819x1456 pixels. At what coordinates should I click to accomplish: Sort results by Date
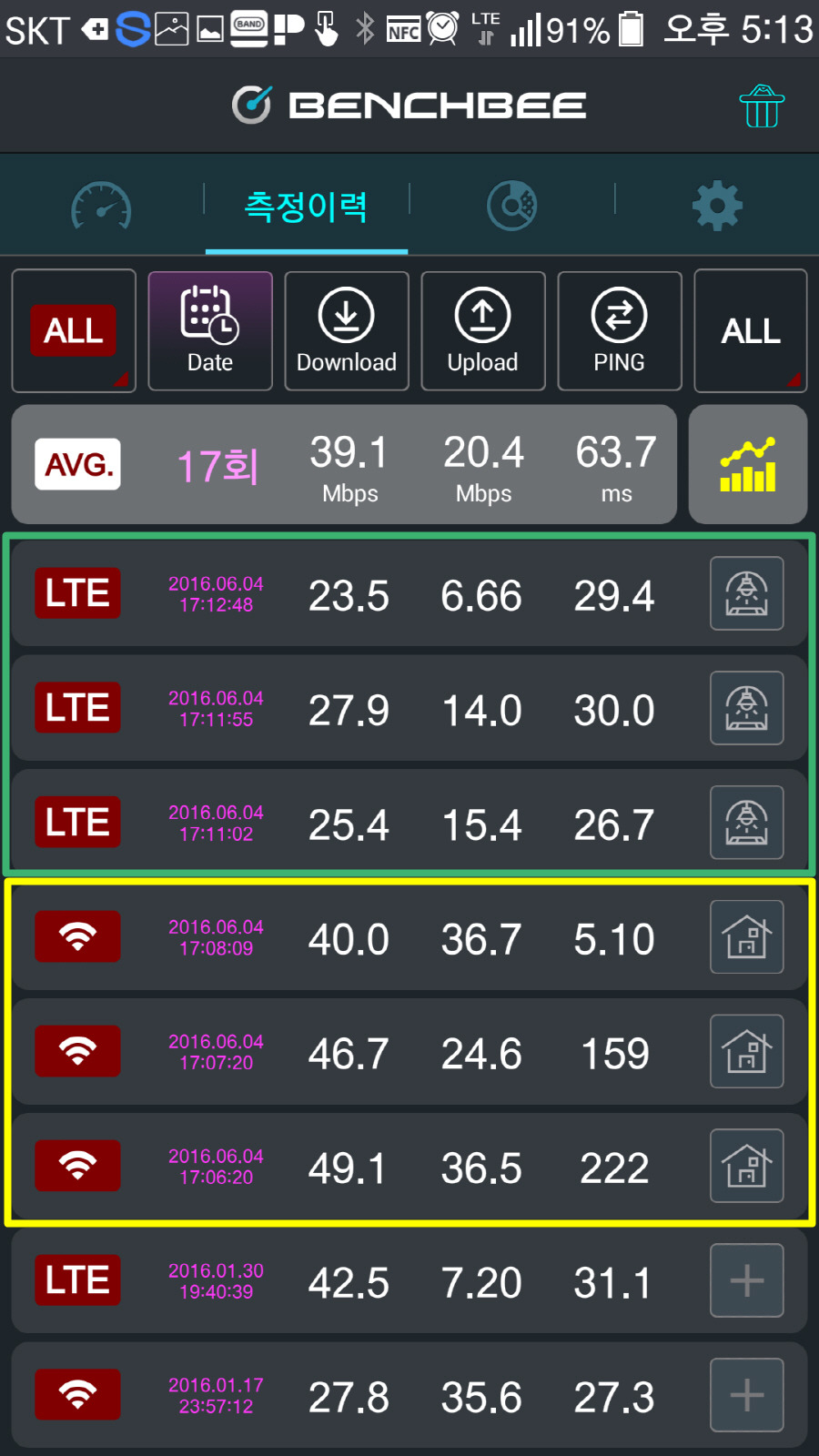click(210, 330)
